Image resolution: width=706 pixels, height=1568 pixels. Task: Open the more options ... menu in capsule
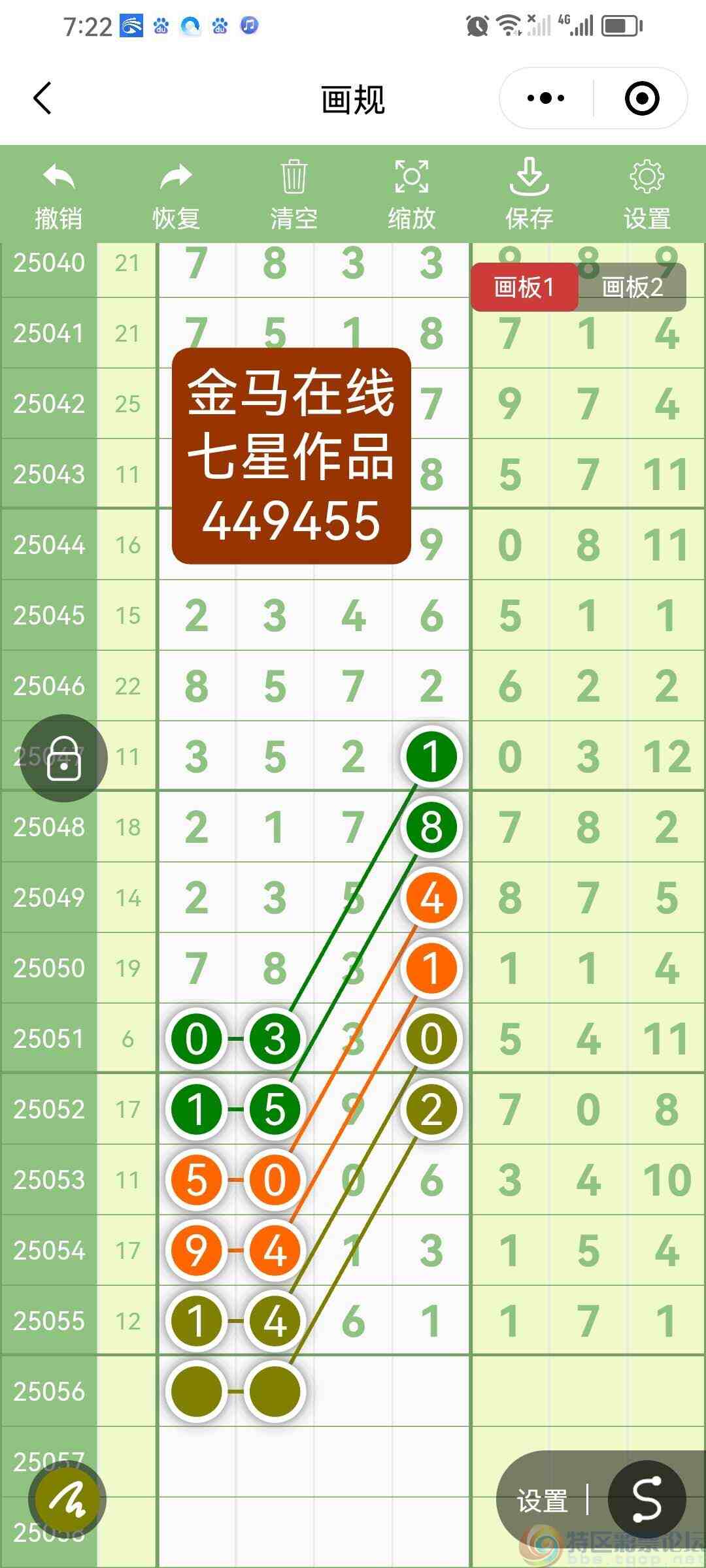click(545, 98)
